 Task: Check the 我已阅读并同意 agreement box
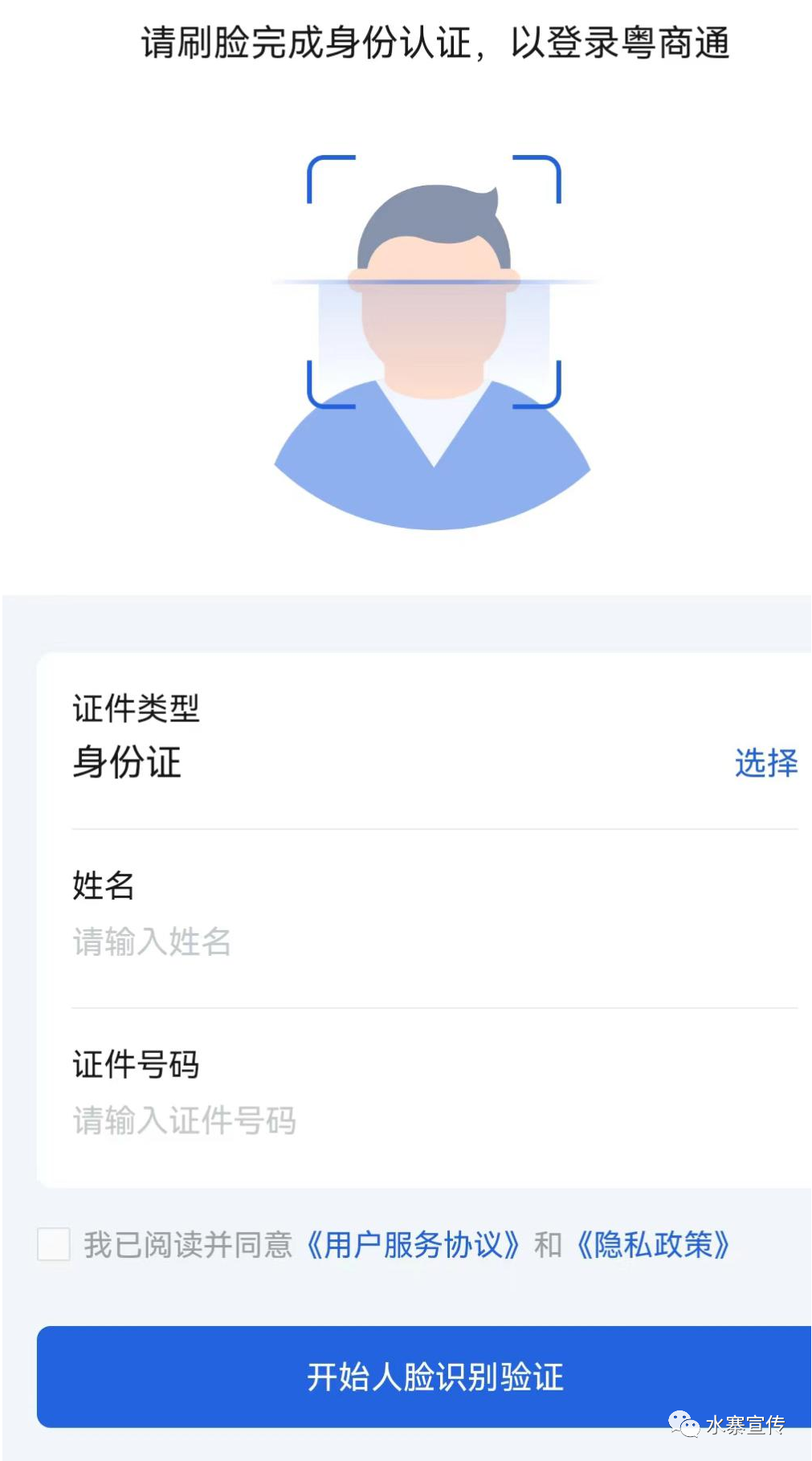pyautogui.click(x=54, y=1244)
